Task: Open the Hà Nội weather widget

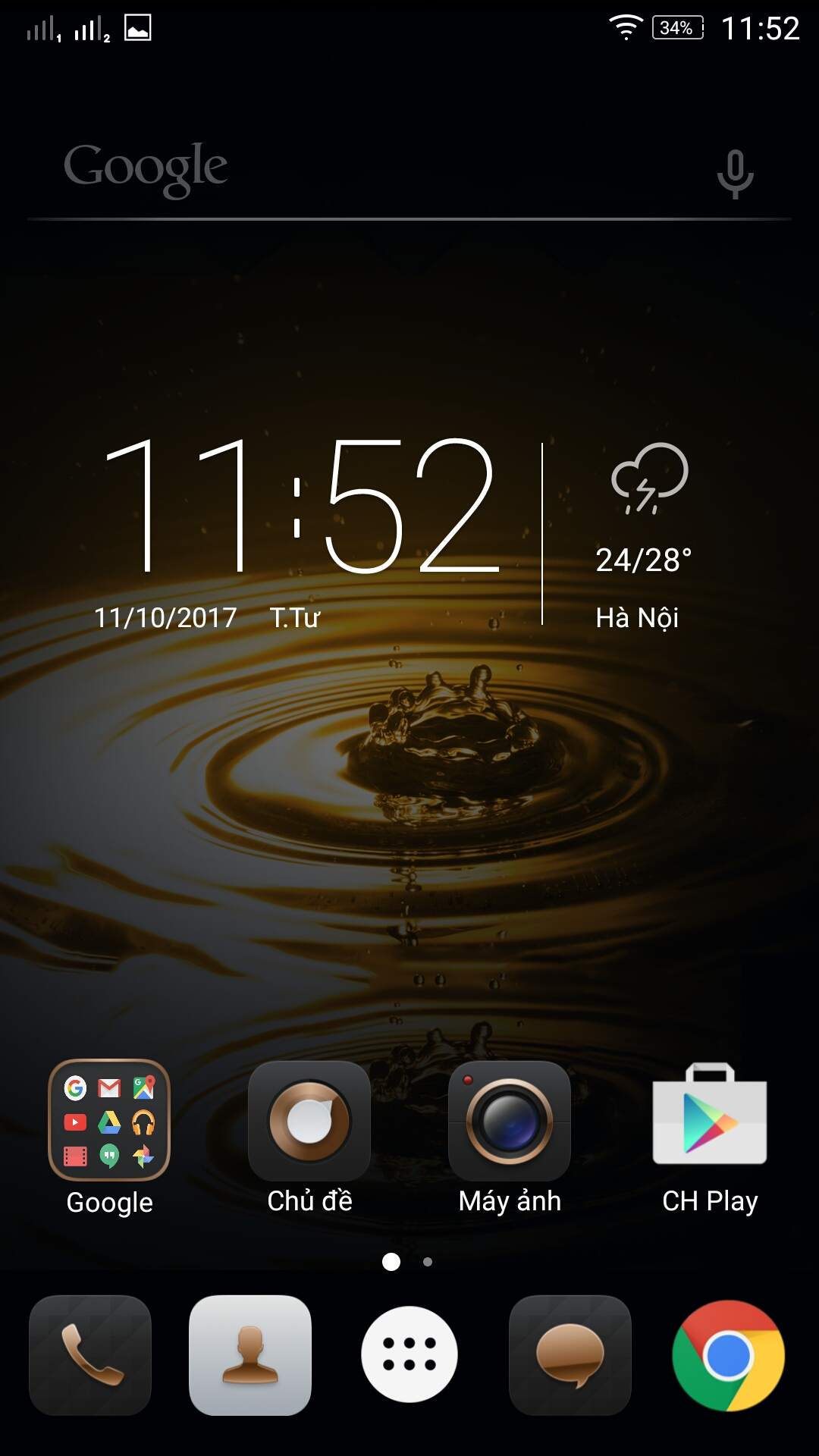Action: point(643,536)
